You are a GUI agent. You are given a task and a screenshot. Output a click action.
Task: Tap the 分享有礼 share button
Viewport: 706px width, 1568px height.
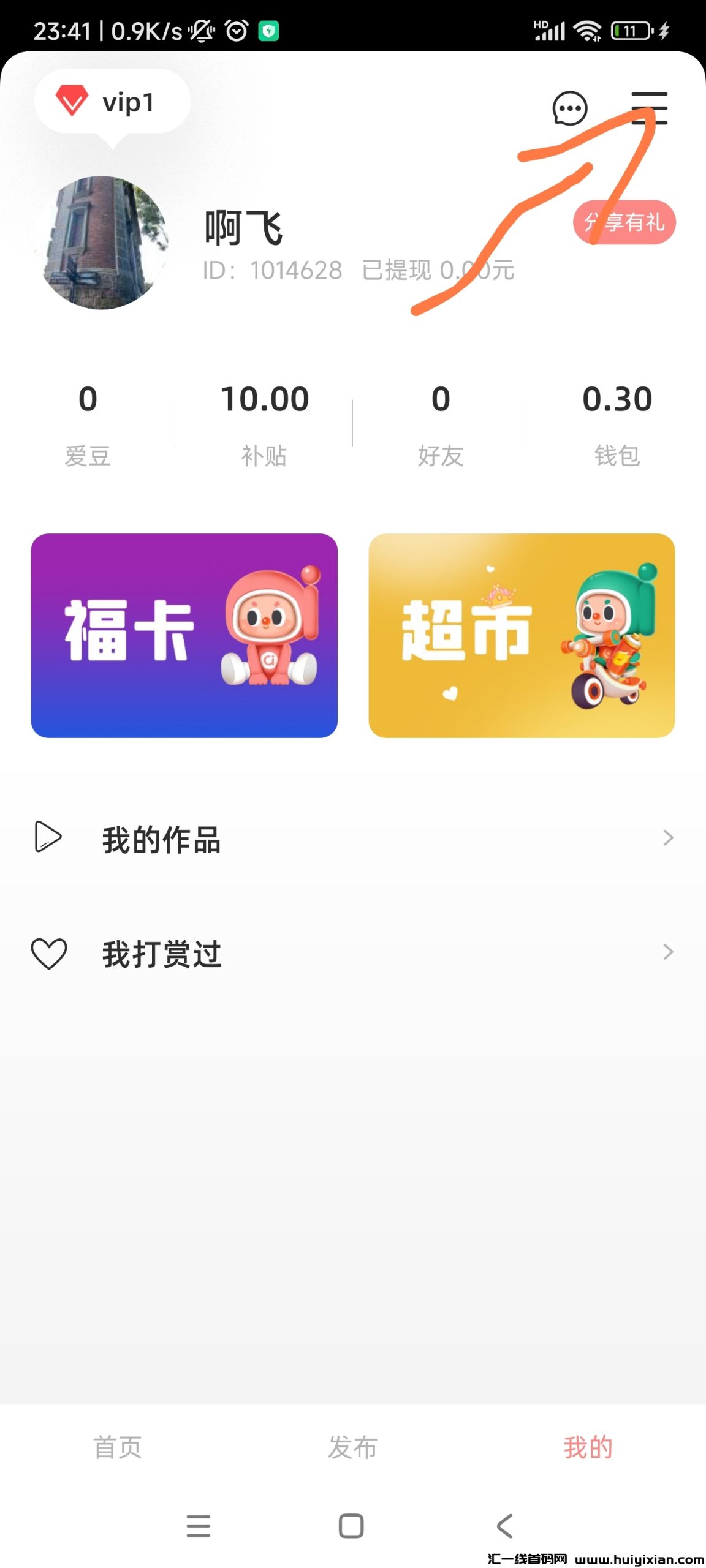(x=625, y=222)
